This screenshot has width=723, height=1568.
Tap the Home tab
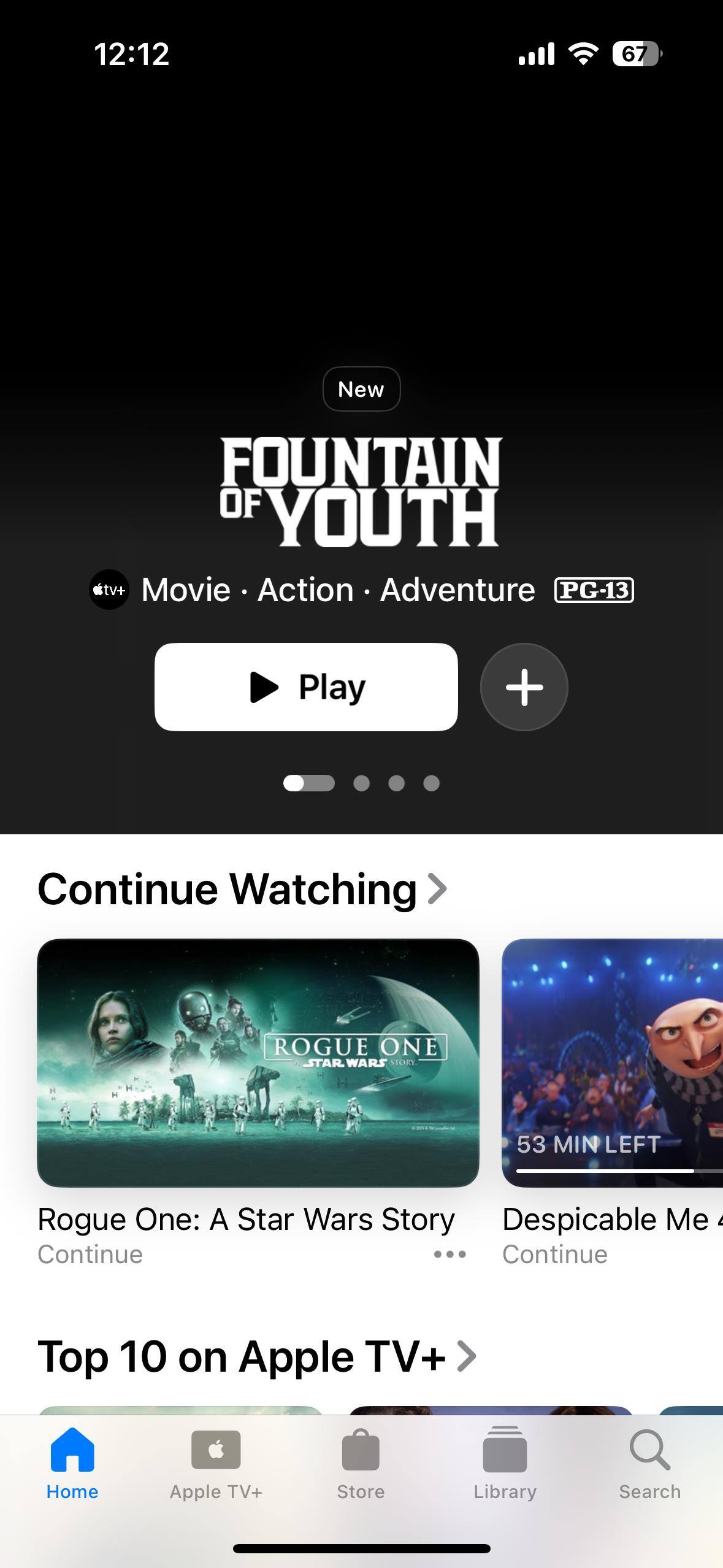(72, 1463)
